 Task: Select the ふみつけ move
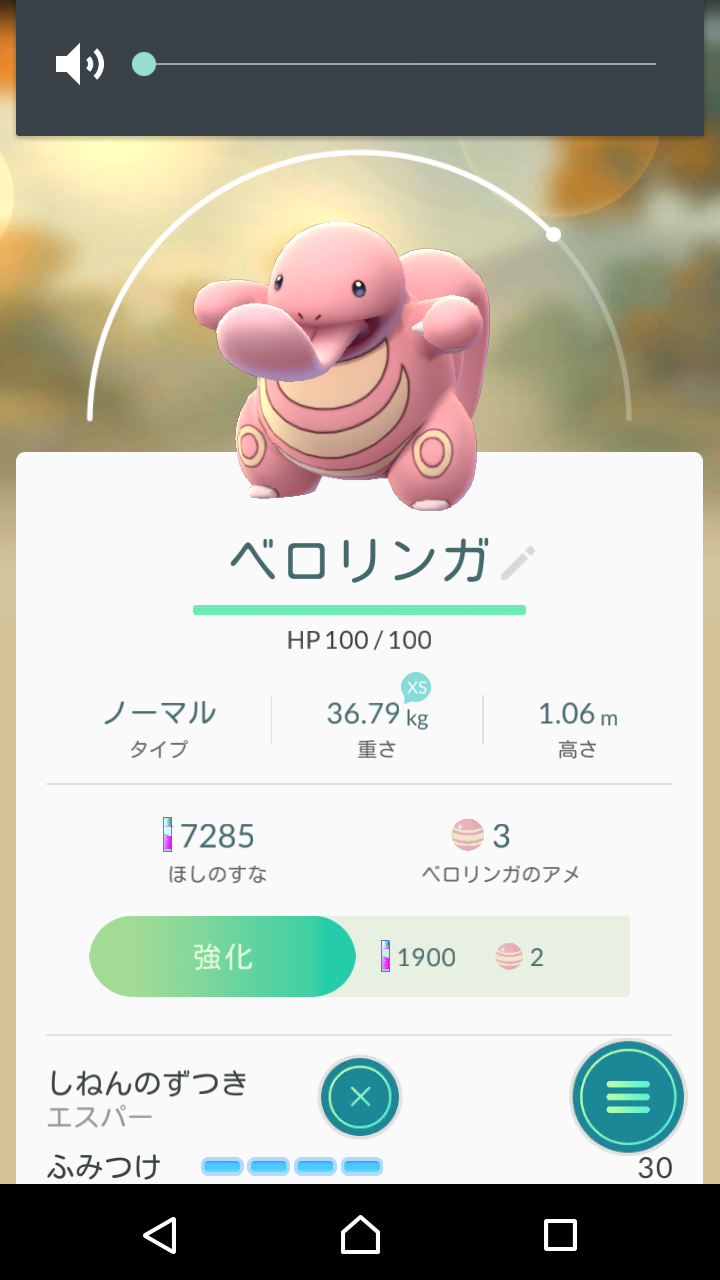pos(105,1165)
